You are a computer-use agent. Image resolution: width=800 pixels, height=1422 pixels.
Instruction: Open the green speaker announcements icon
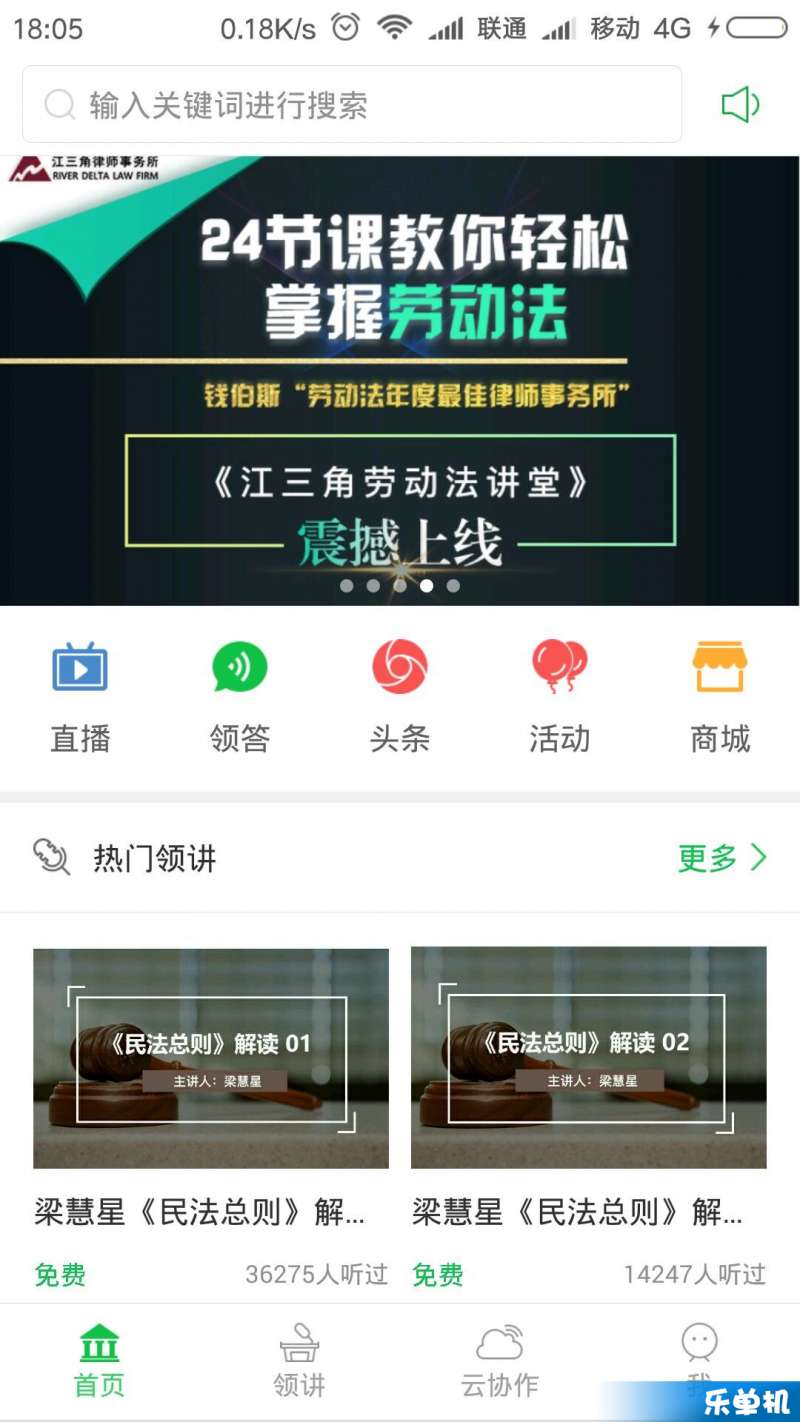tap(741, 105)
